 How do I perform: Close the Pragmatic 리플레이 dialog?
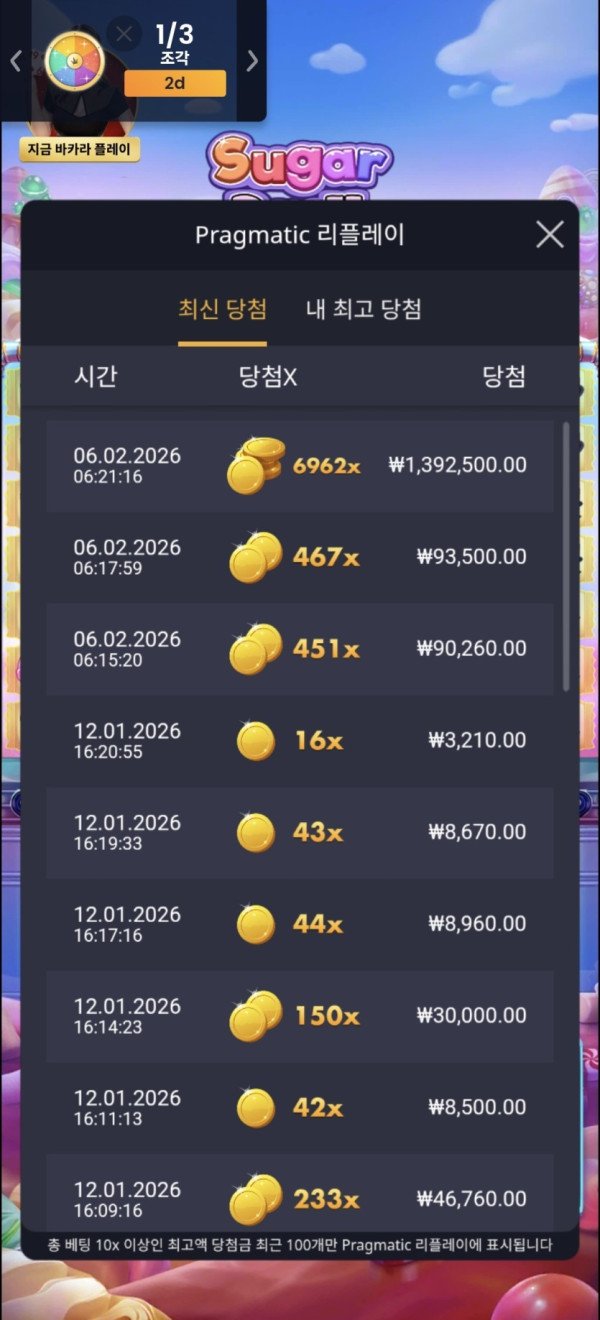click(550, 235)
